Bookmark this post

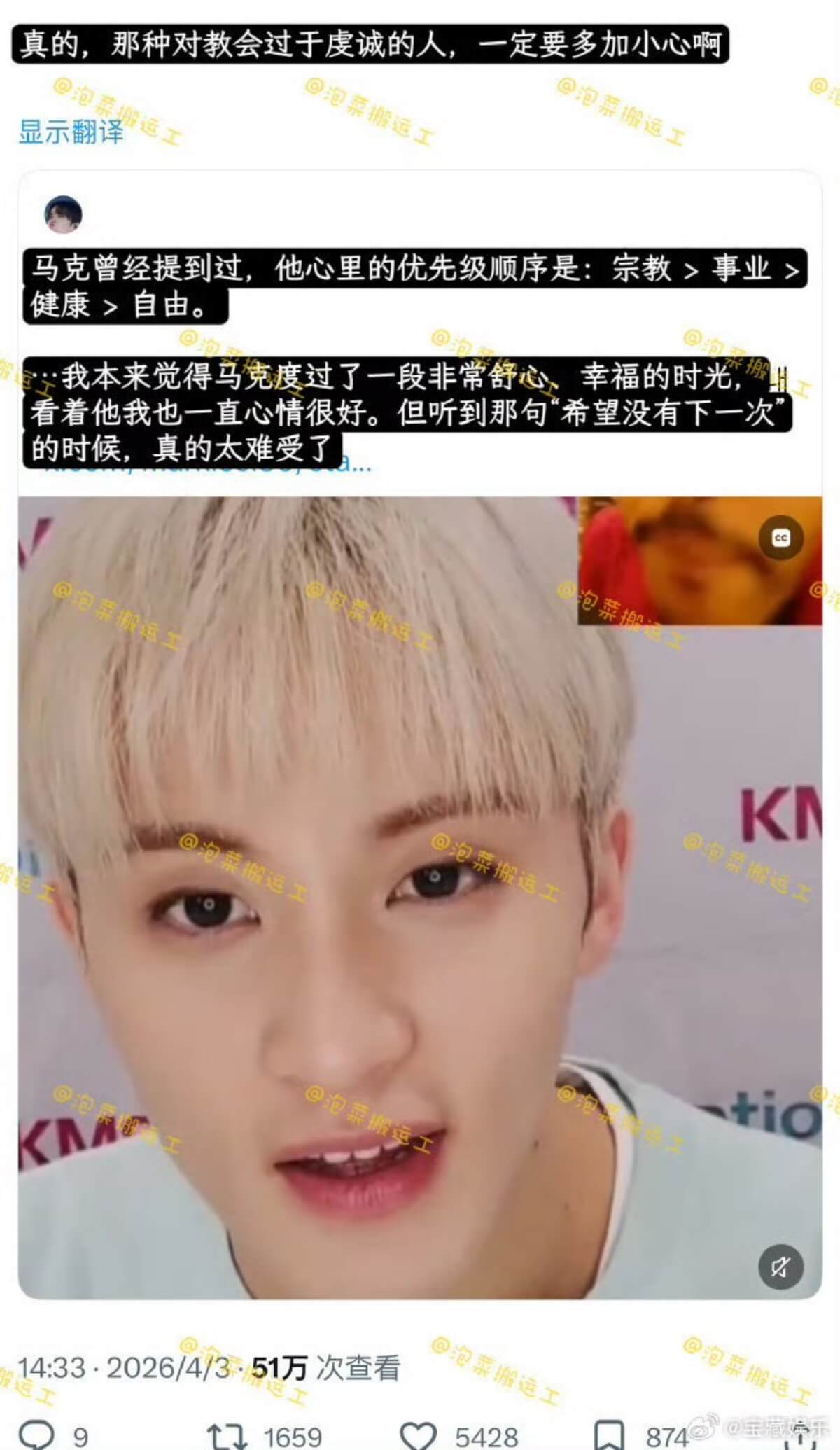609,1435
